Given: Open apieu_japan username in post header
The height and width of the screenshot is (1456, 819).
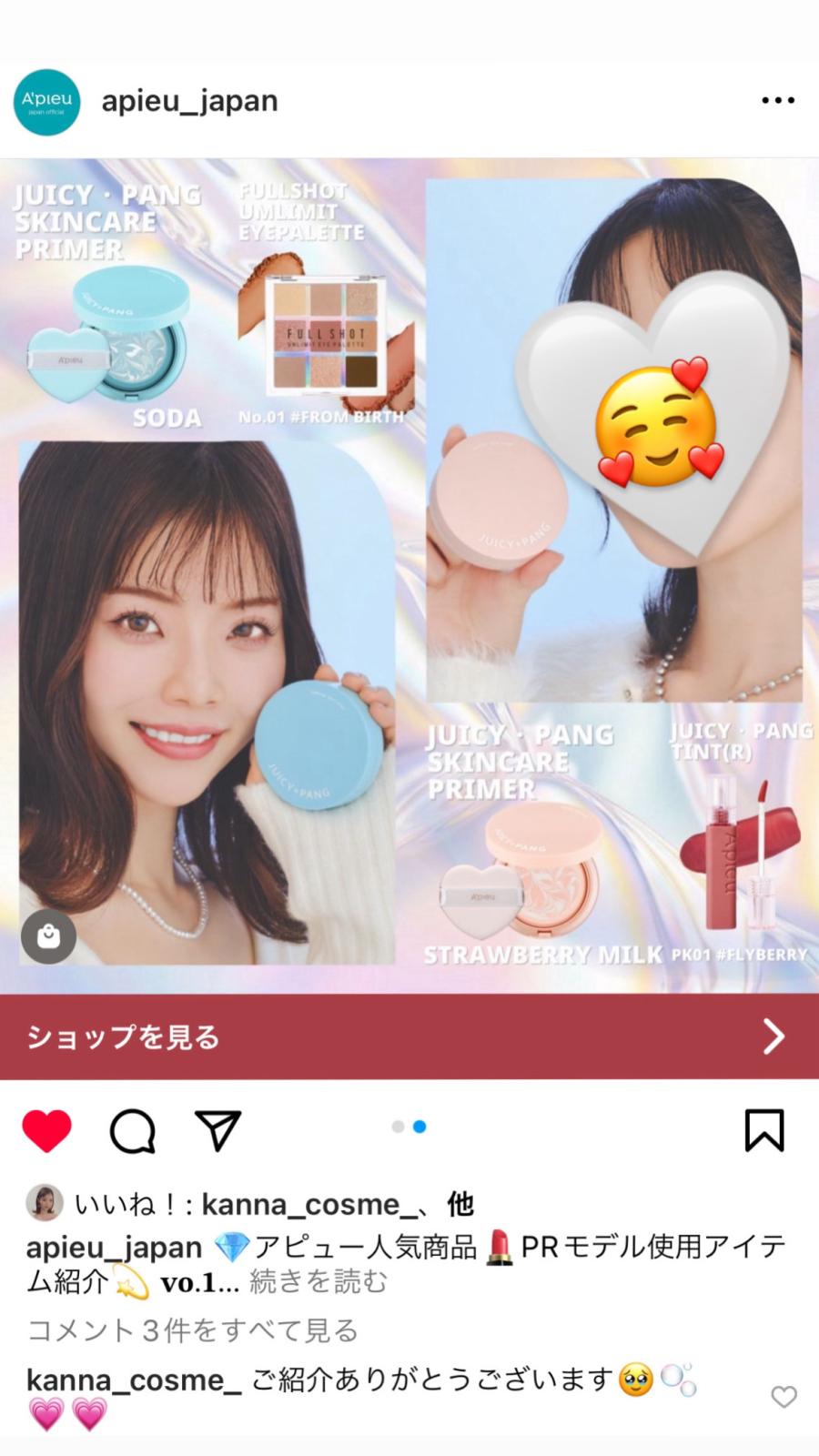Looking at the screenshot, I should 189,101.
